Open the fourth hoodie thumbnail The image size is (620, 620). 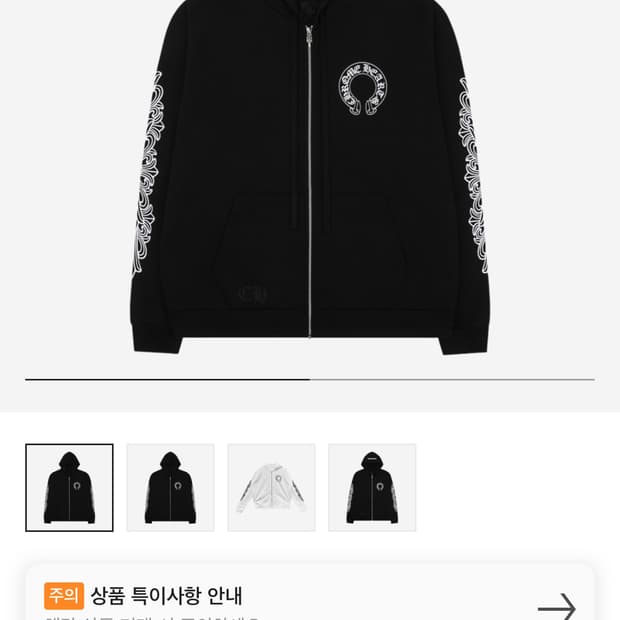(372, 487)
